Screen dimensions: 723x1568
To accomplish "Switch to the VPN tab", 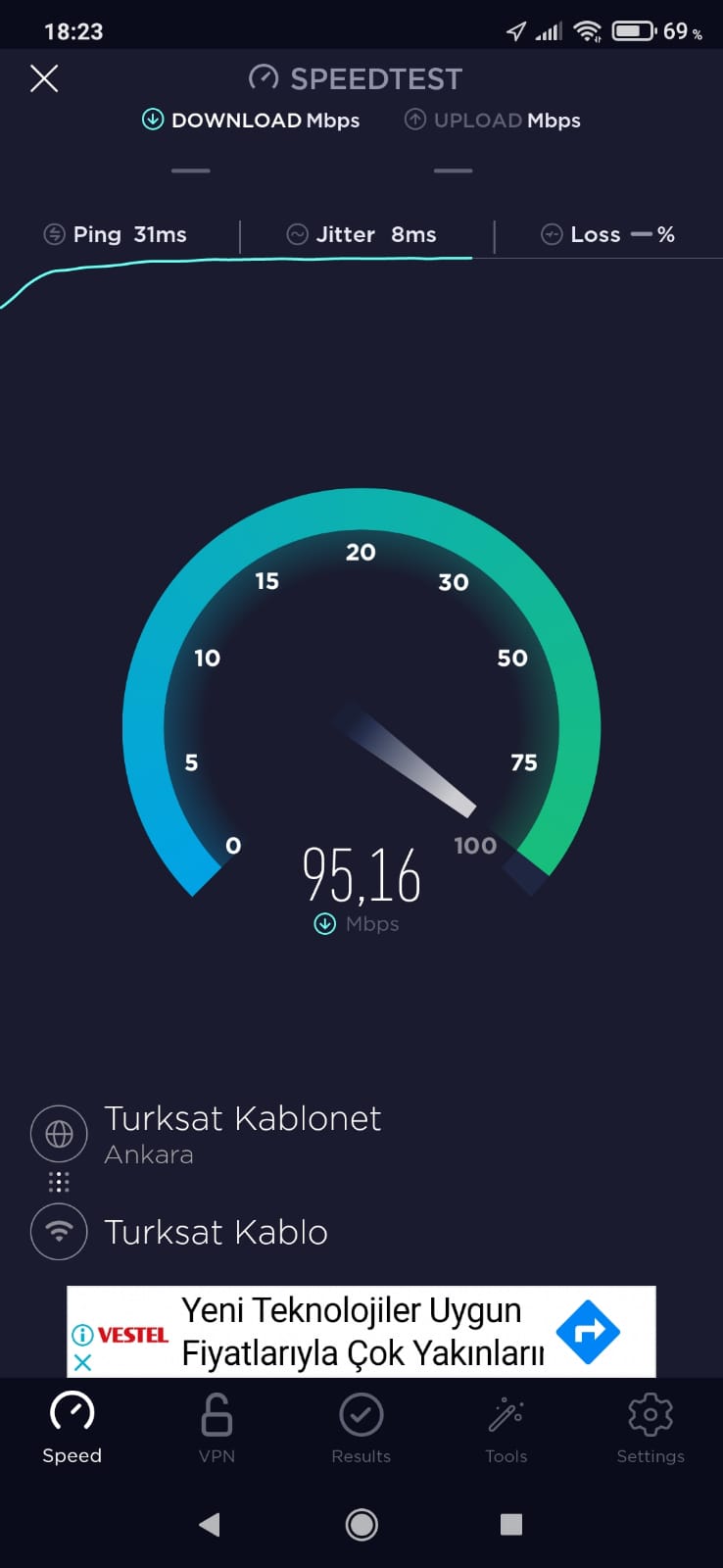I will pyautogui.click(x=217, y=1428).
